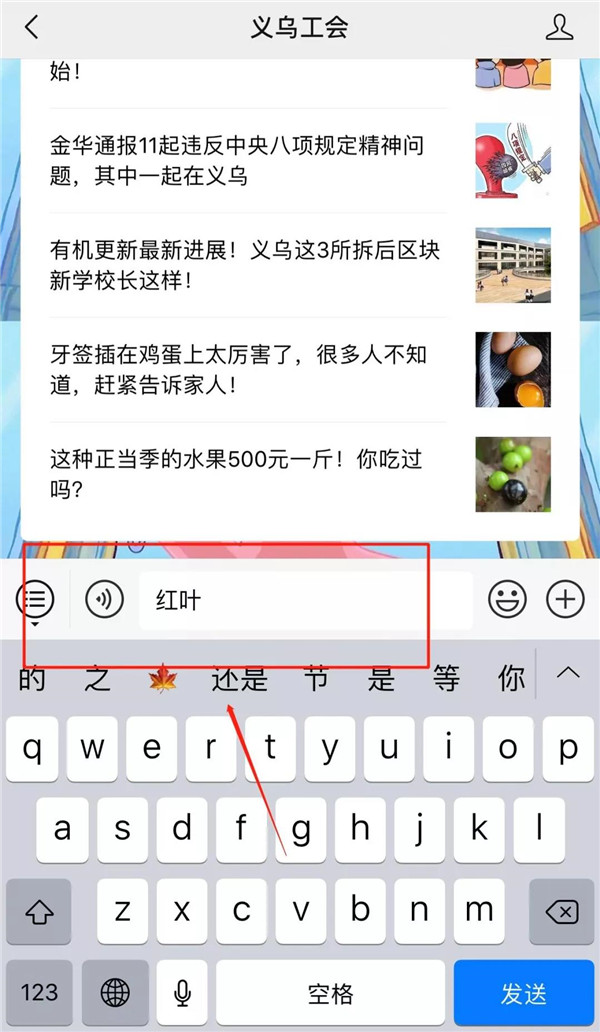Switch to voice input mode
The width and height of the screenshot is (600, 1032).
(105, 600)
